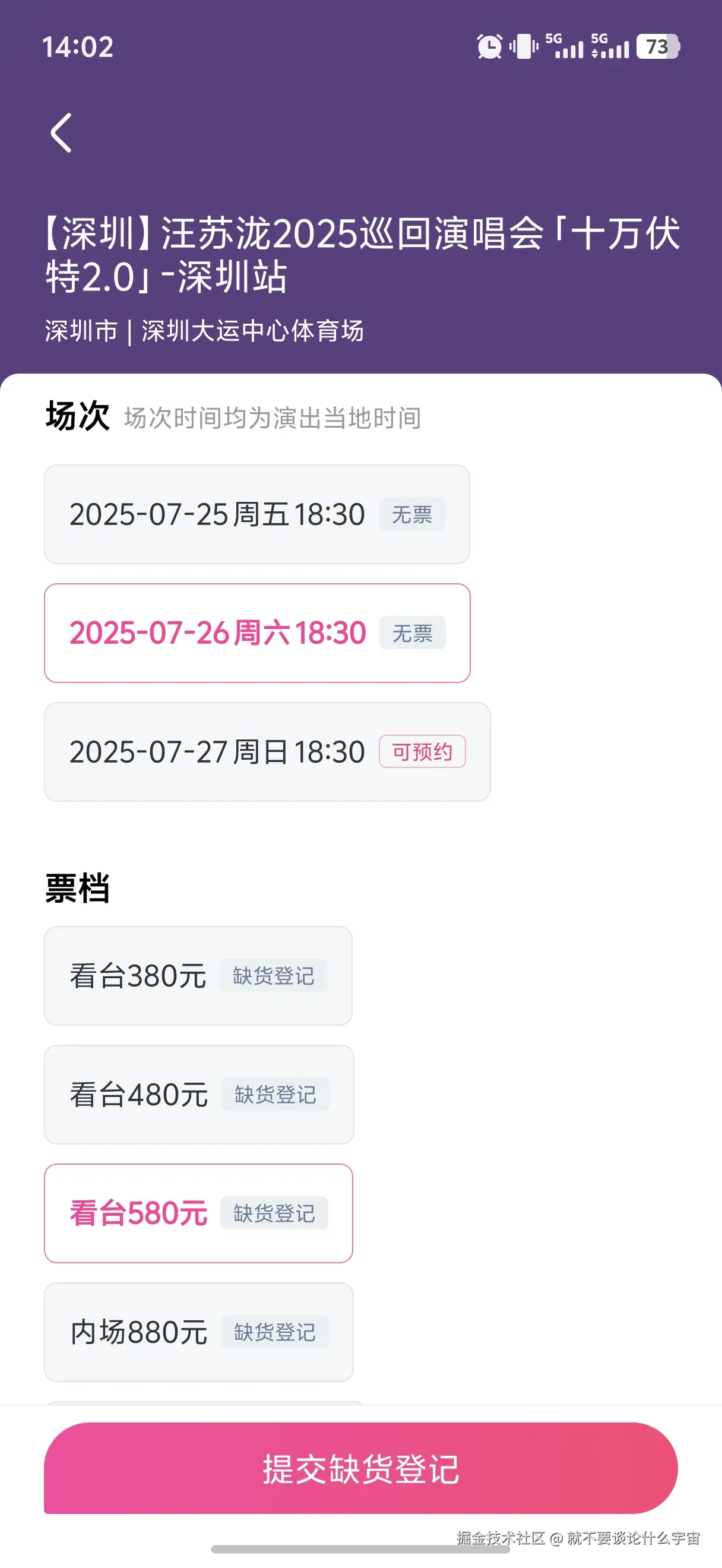
Task: Select the 2025-07-27 Sunday session
Action: click(x=267, y=753)
